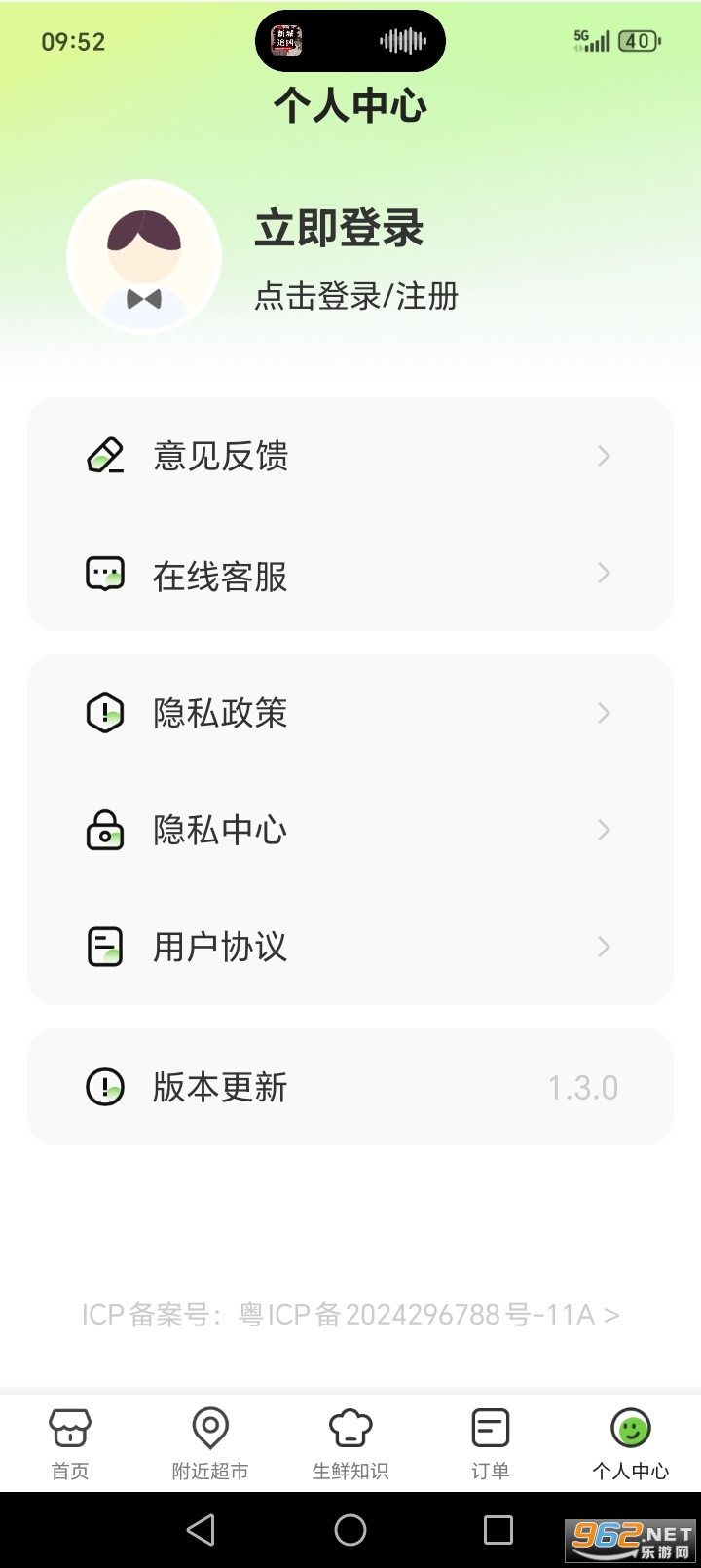Screen dimensions: 701x1568
Task: Open 用户协议 via the document icon
Action: pyautogui.click(x=105, y=946)
